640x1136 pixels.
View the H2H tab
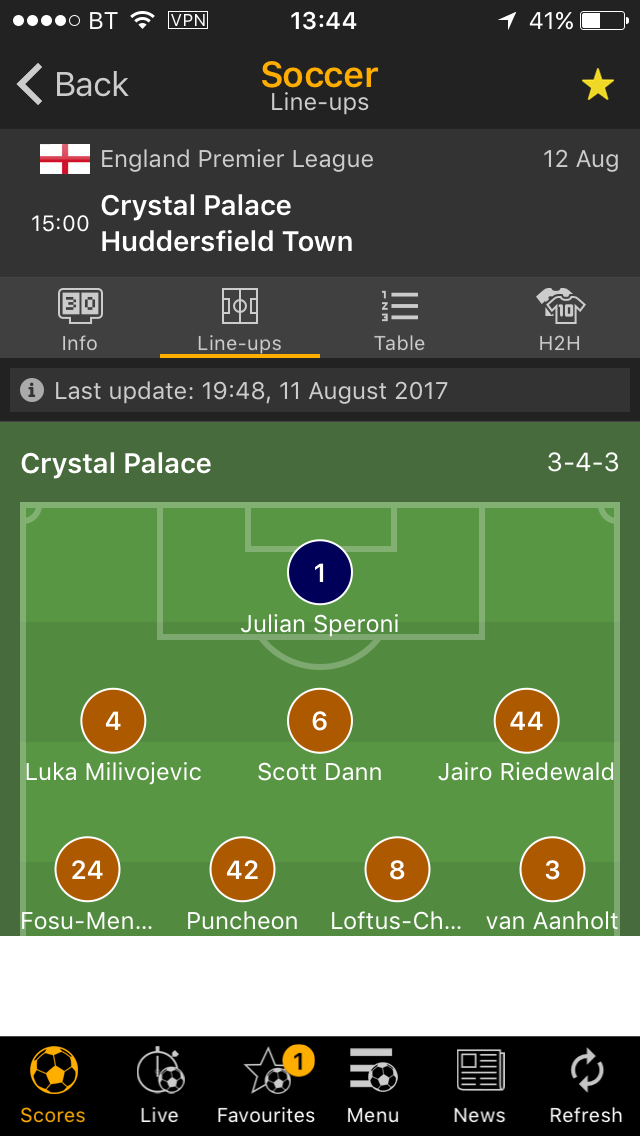point(559,319)
